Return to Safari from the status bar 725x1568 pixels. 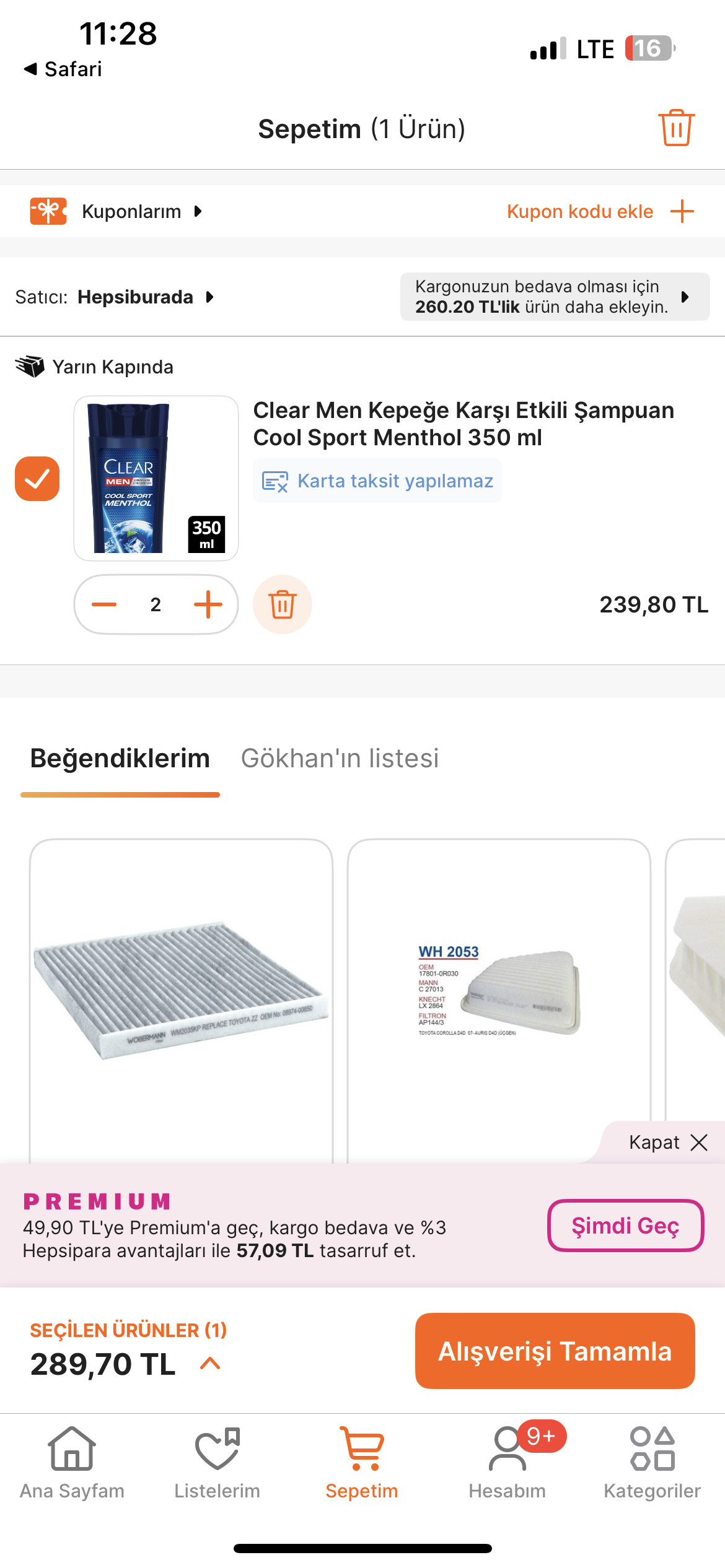pyautogui.click(x=63, y=69)
